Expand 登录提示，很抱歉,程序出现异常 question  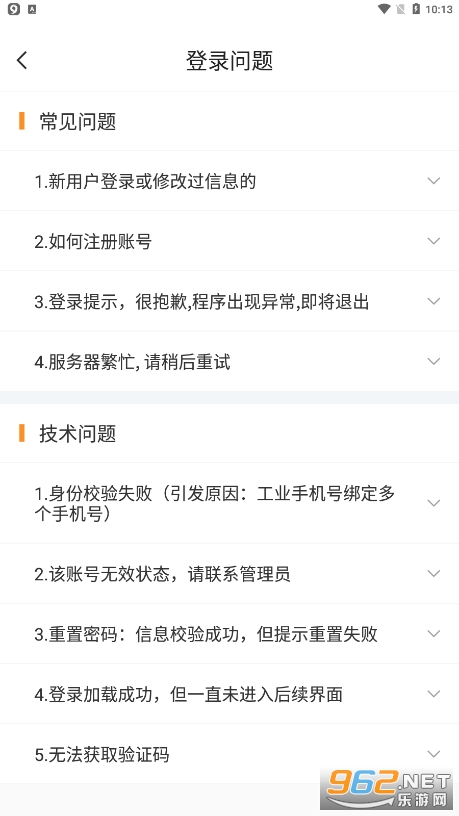pos(230,301)
